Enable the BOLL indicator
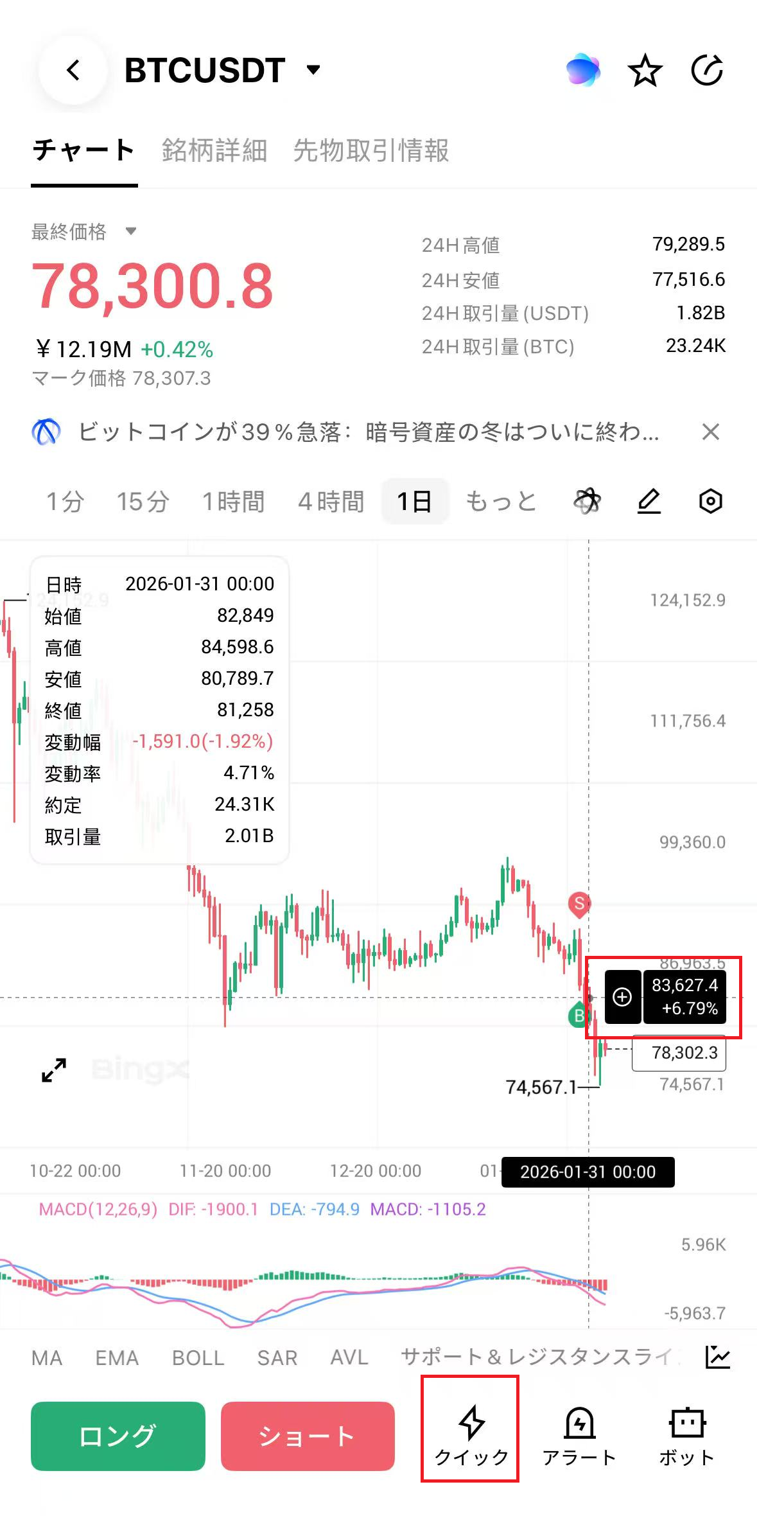 (198, 1357)
